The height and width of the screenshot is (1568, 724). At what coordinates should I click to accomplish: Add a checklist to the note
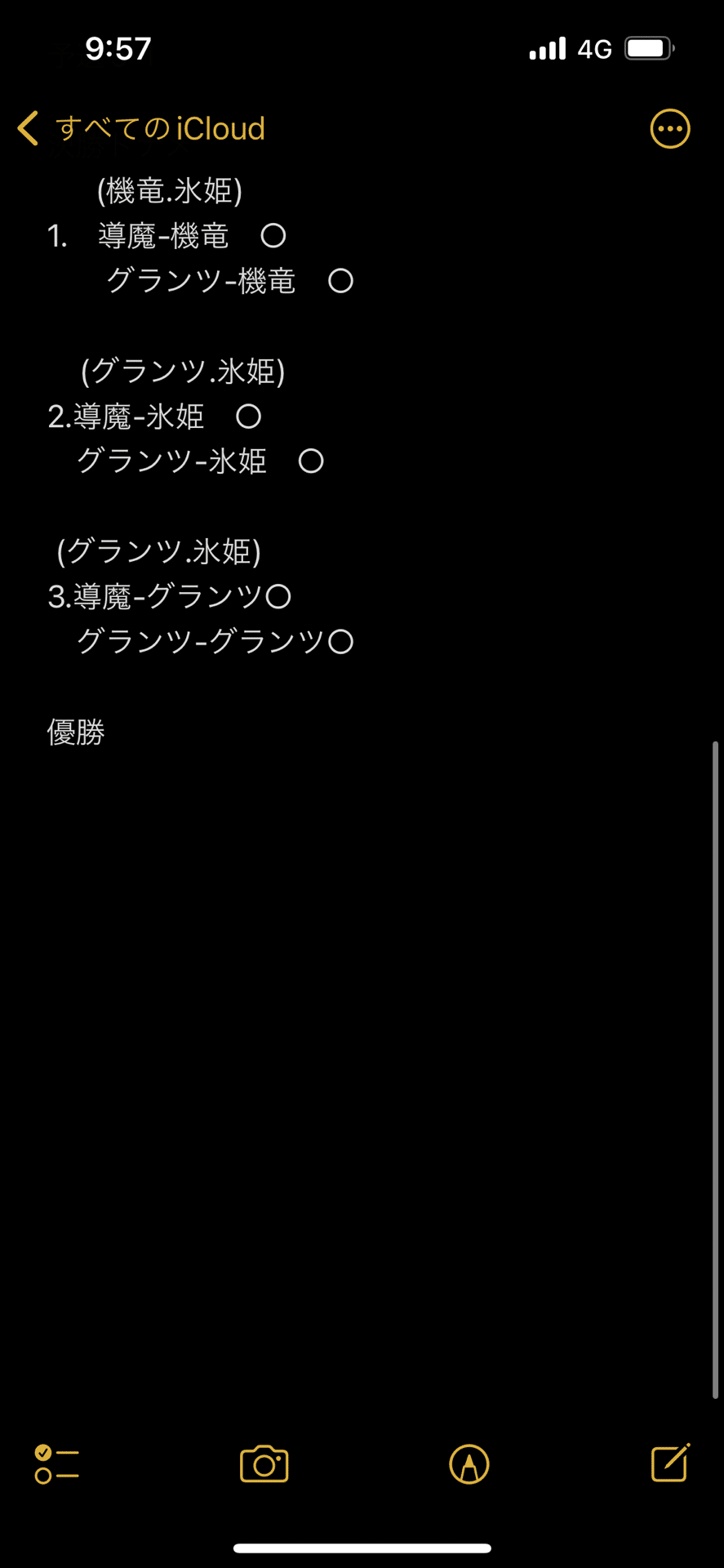(x=57, y=1463)
